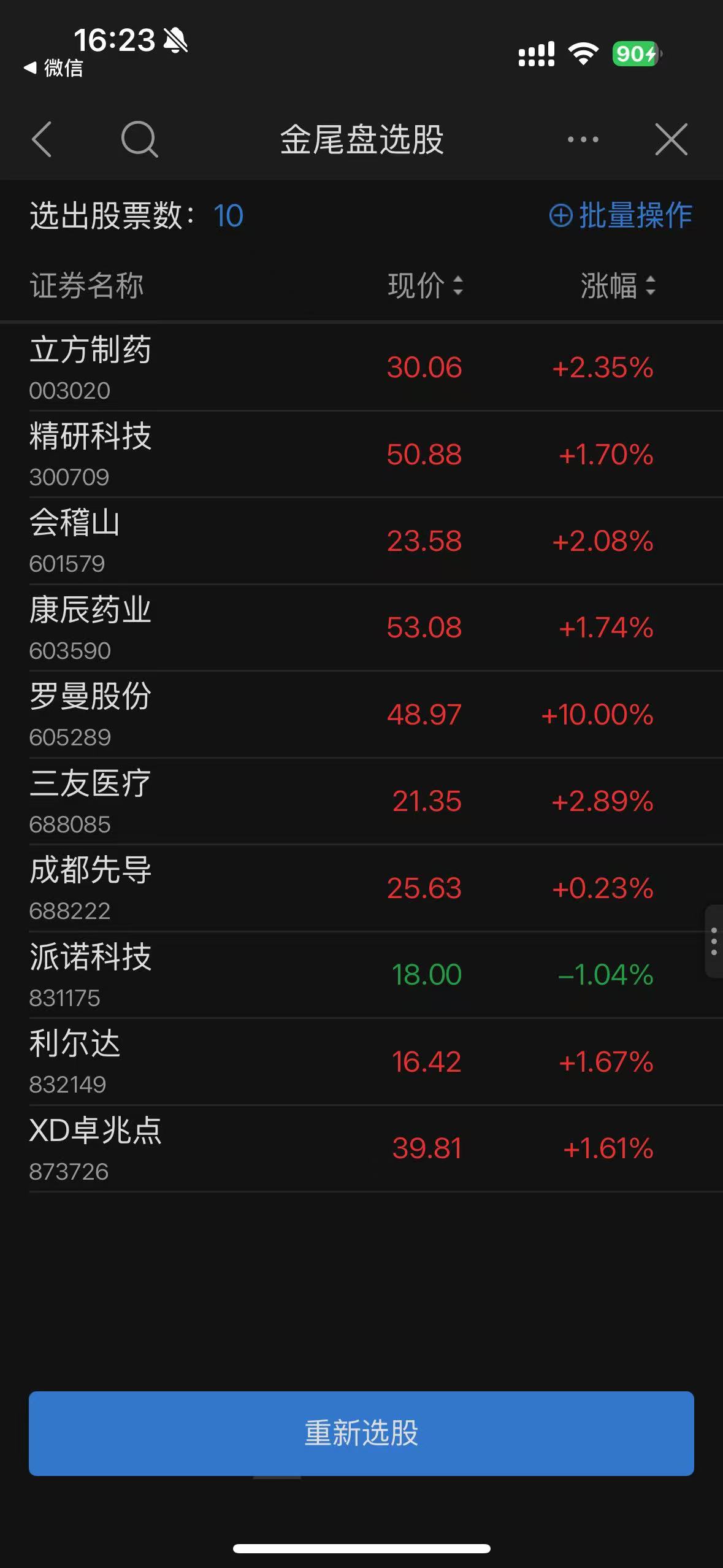Tap the 重新选股 button
This screenshot has height=1568, width=723.
[x=361, y=1433]
